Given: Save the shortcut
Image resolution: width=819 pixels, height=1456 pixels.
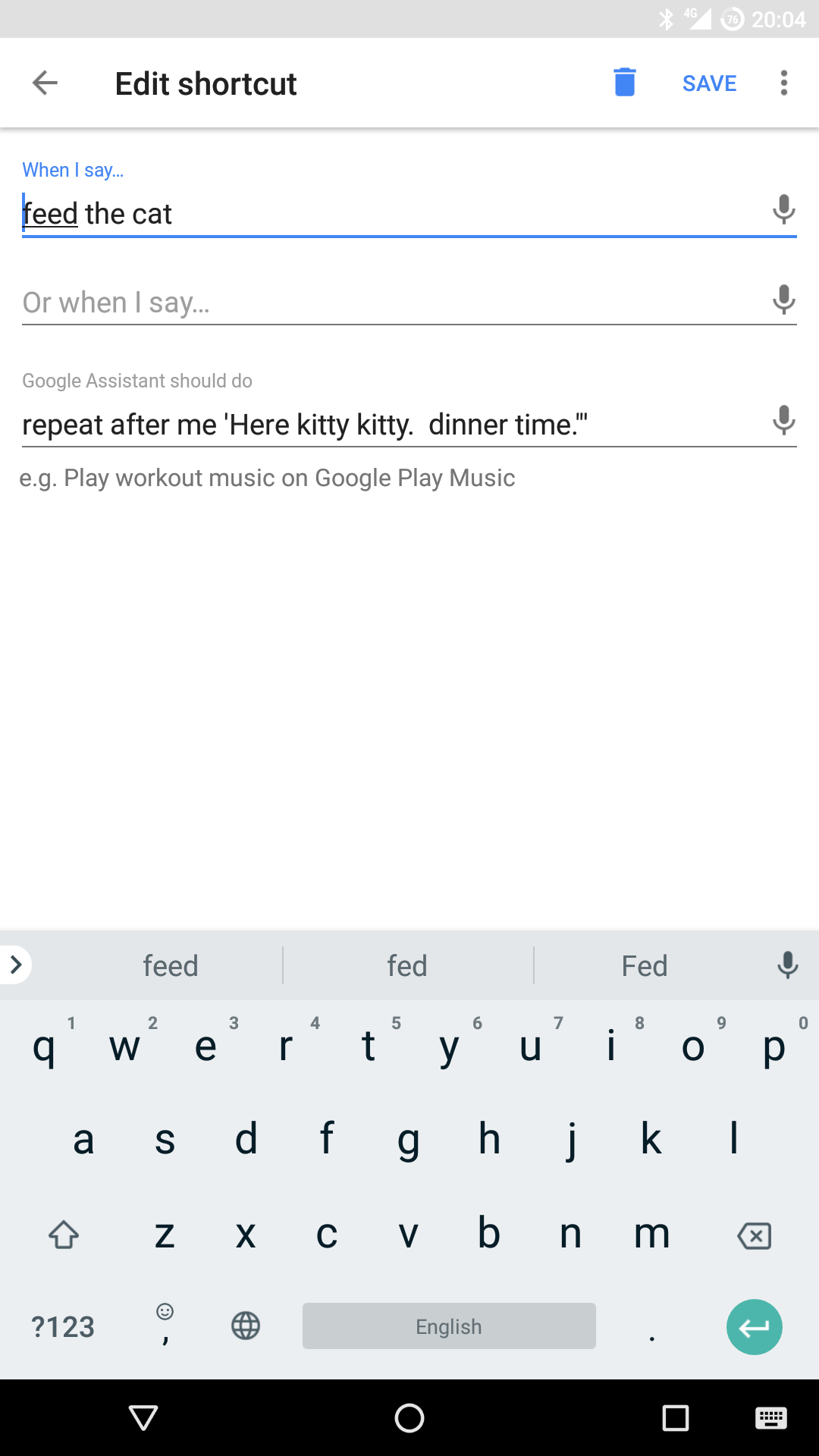Looking at the screenshot, I should click(x=709, y=83).
